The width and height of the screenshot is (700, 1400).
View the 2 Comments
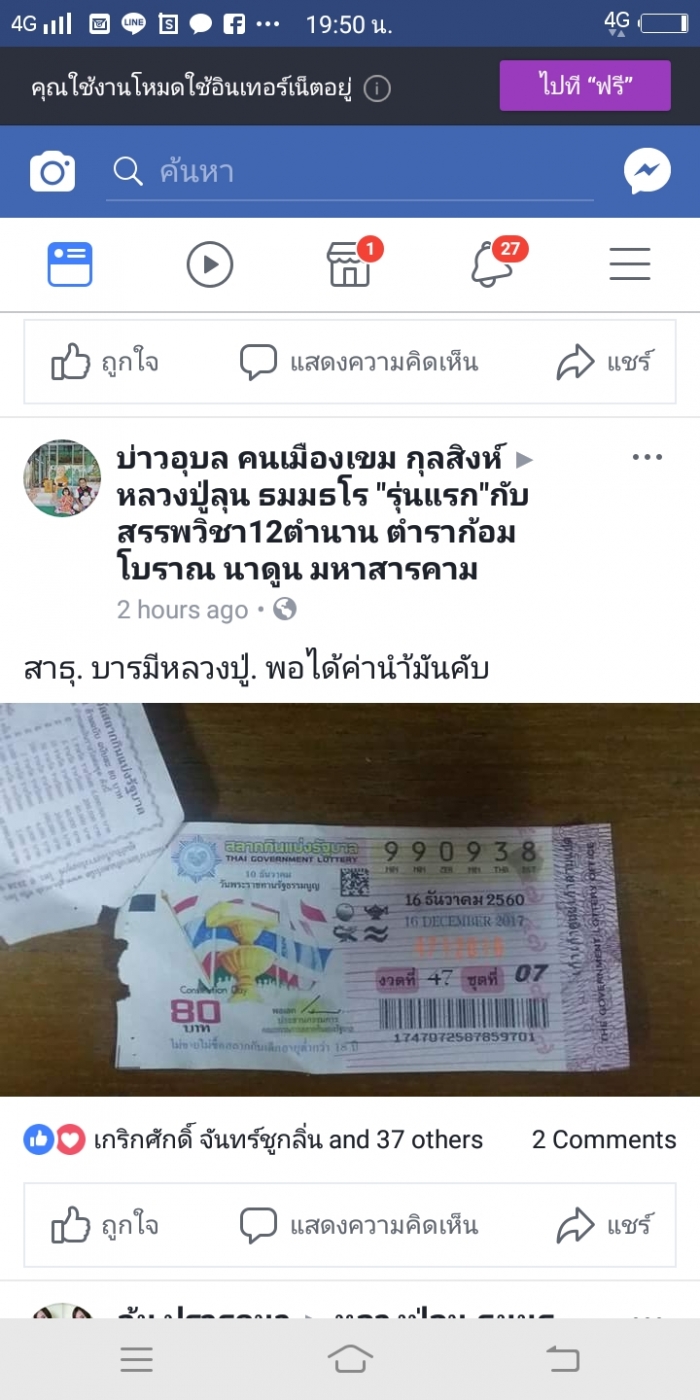603,1139
